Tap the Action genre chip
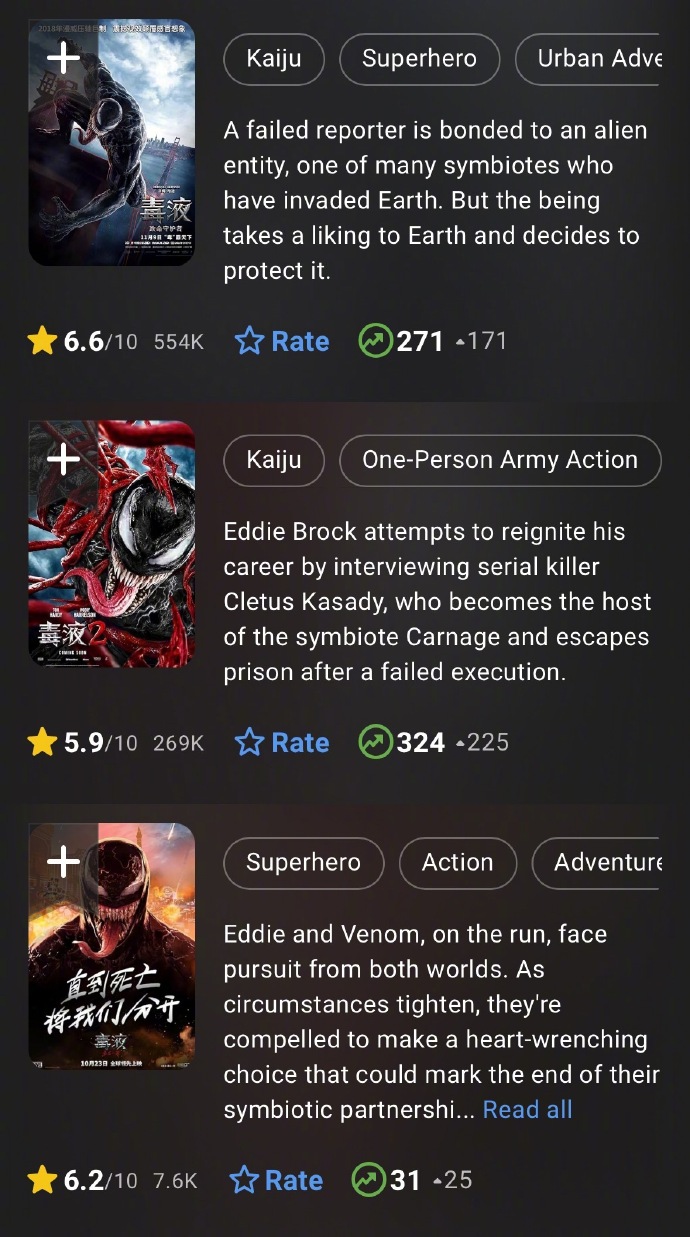 [457, 862]
